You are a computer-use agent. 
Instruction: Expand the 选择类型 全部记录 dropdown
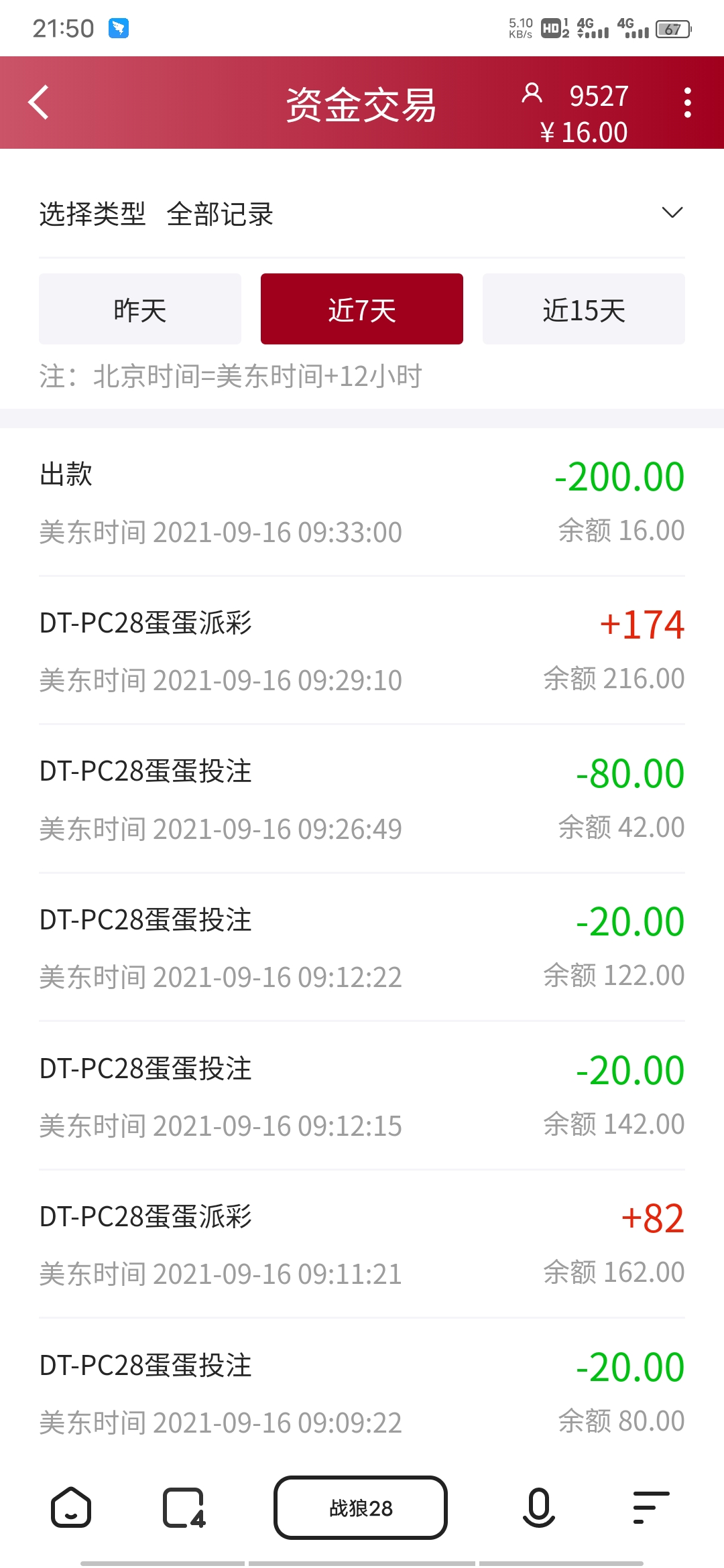(672, 213)
